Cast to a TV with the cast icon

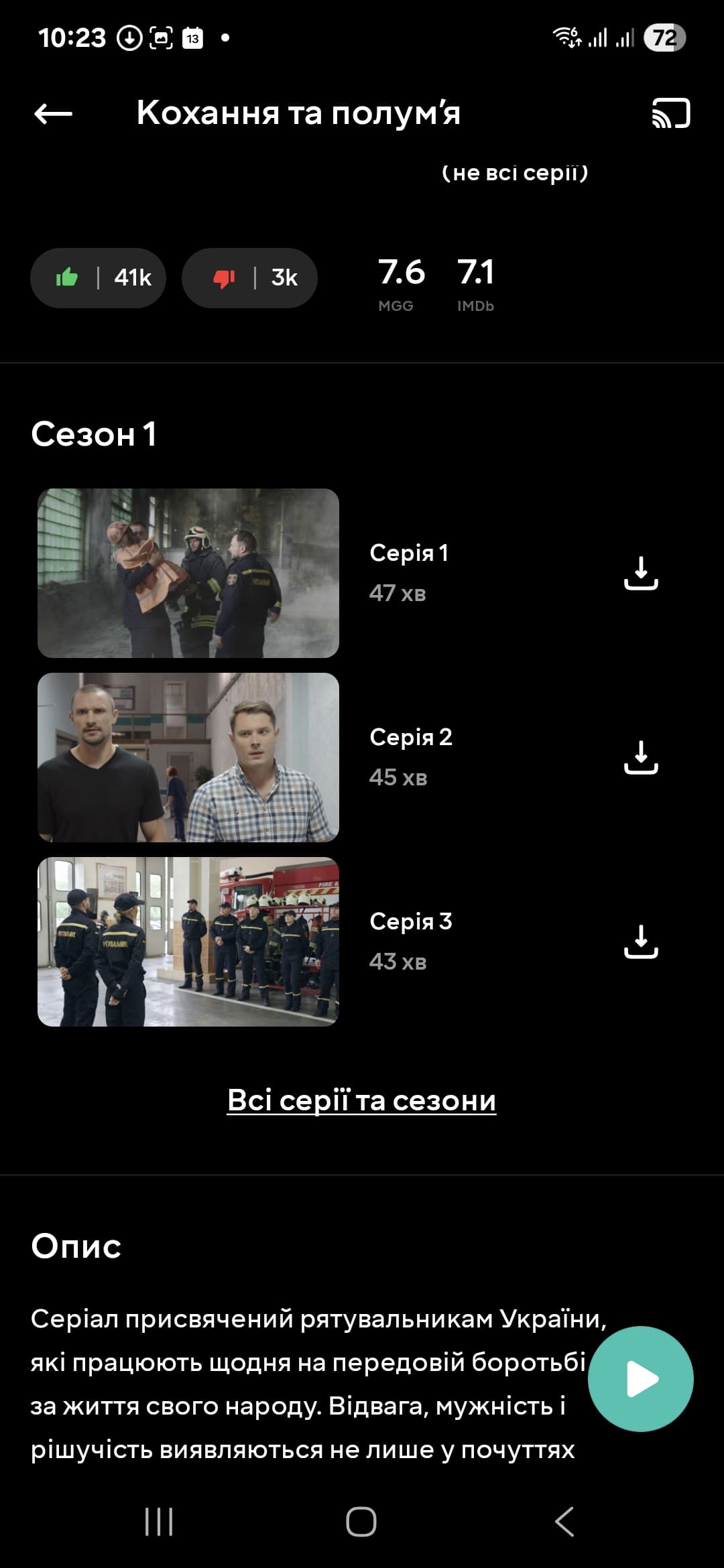(671, 113)
